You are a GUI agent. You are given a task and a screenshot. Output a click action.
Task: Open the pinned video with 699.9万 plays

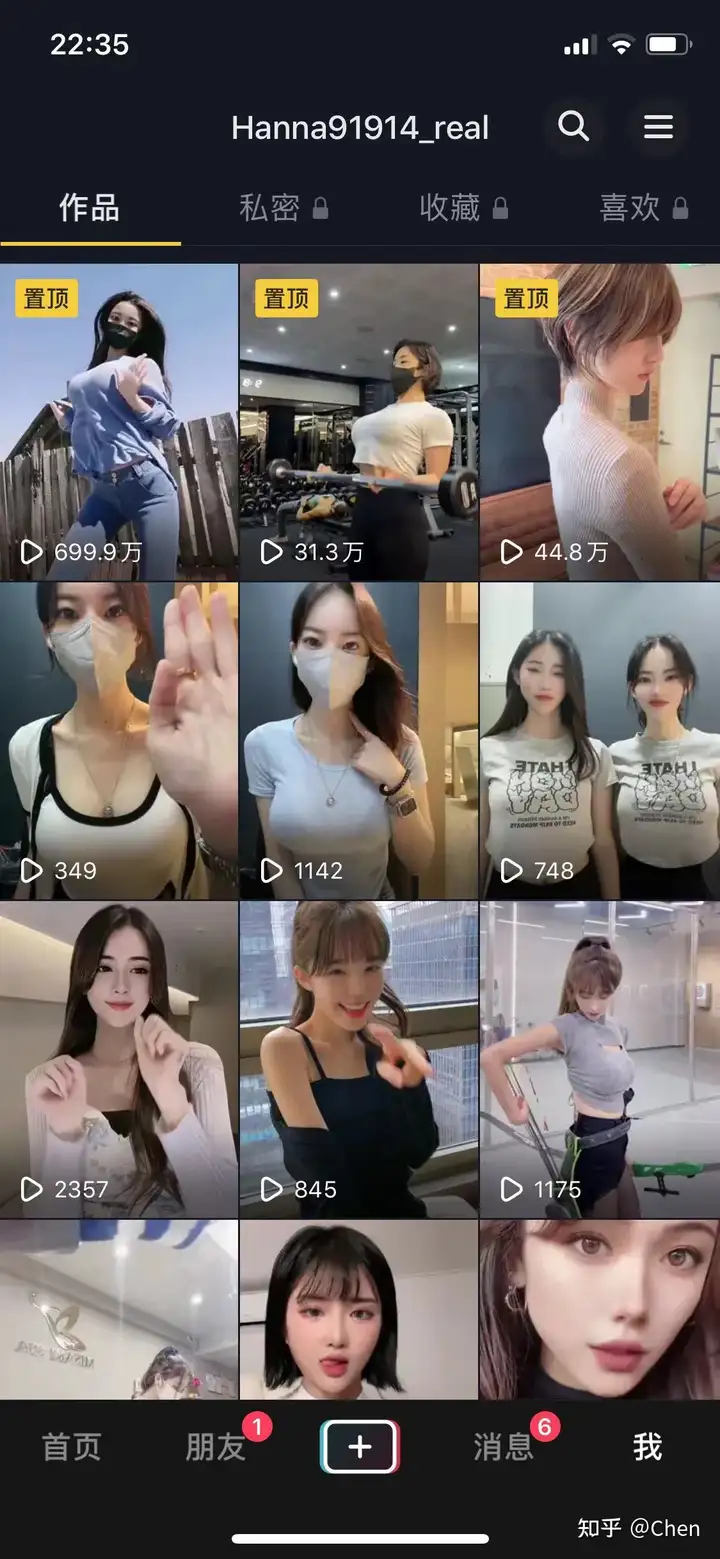pyautogui.click(x=119, y=422)
